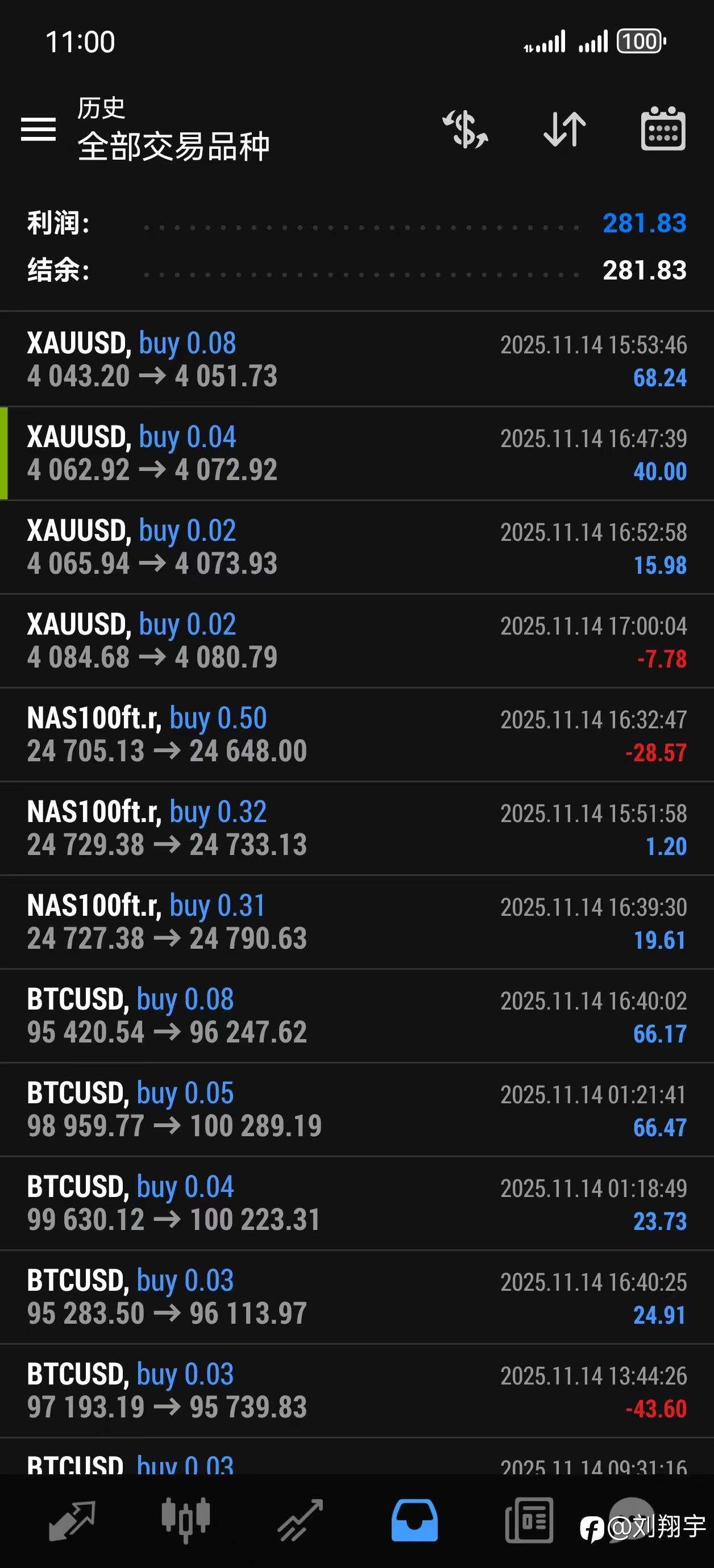Viewport: 714px width, 1568px height.
Task: Expand the XAUUSD buy 0.04 trade
Action: 357,453
